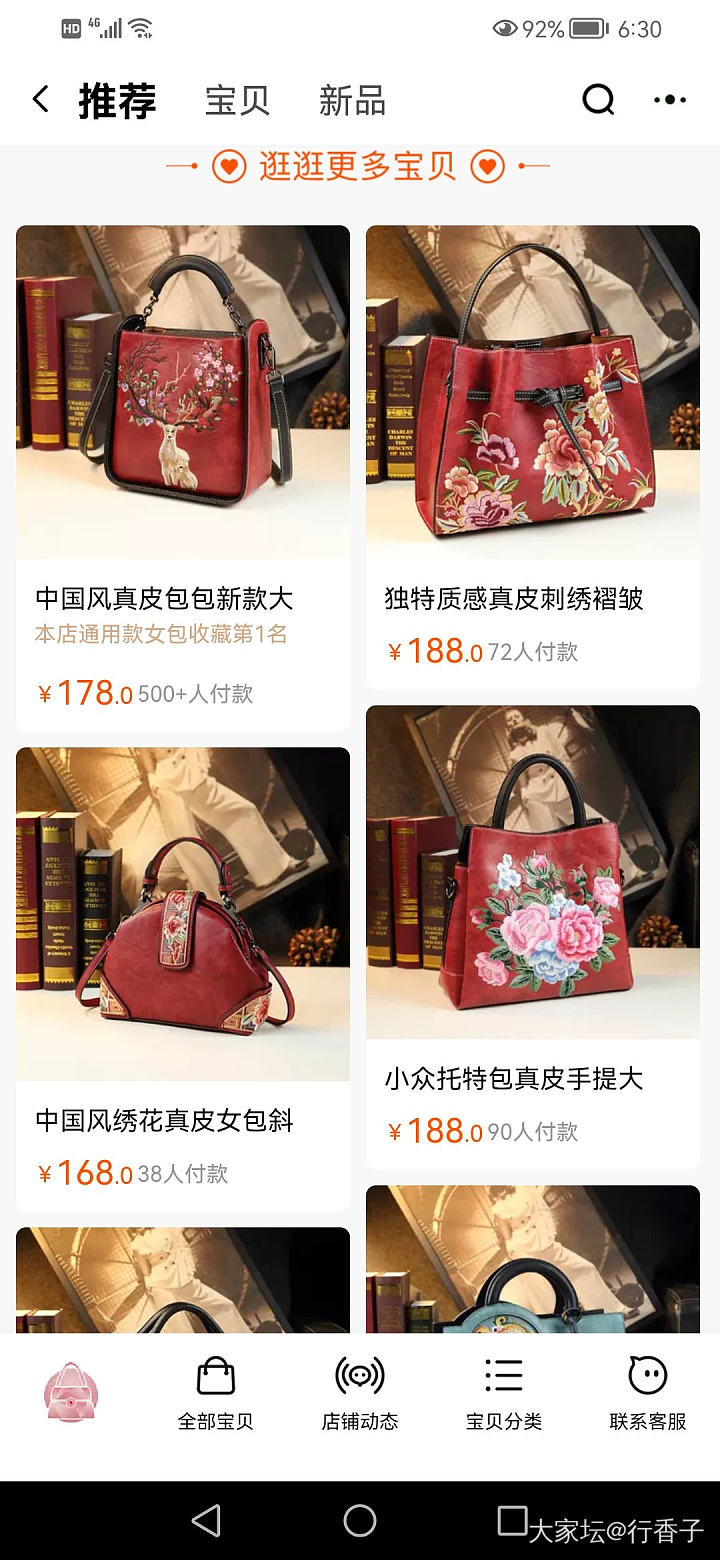Switch to the 新品 tab
The width and height of the screenshot is (720, 1560).
(352, 101)
